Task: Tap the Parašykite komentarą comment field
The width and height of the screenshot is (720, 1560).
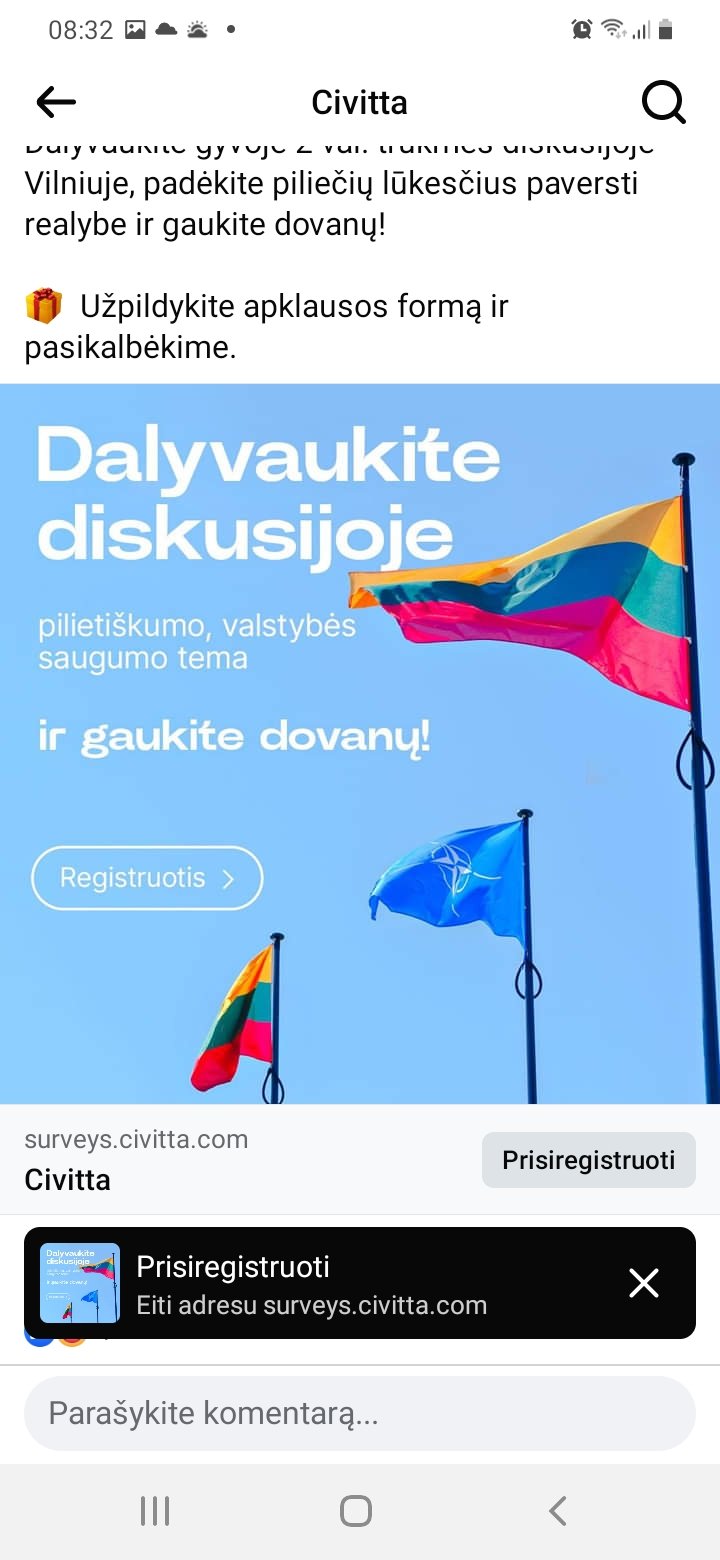Action: (x=360, y=1413)
